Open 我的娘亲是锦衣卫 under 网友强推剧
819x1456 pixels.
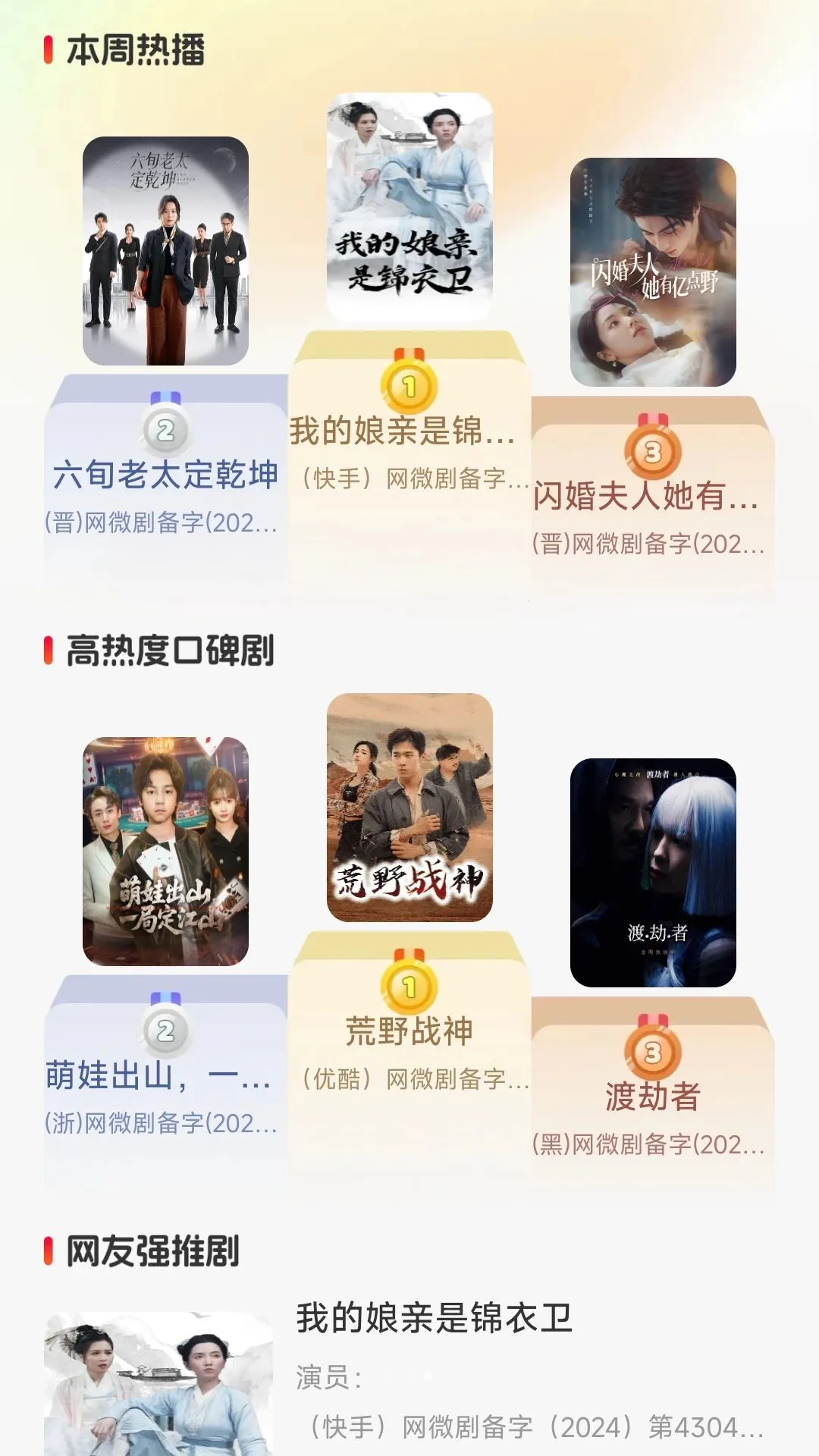409,1380
